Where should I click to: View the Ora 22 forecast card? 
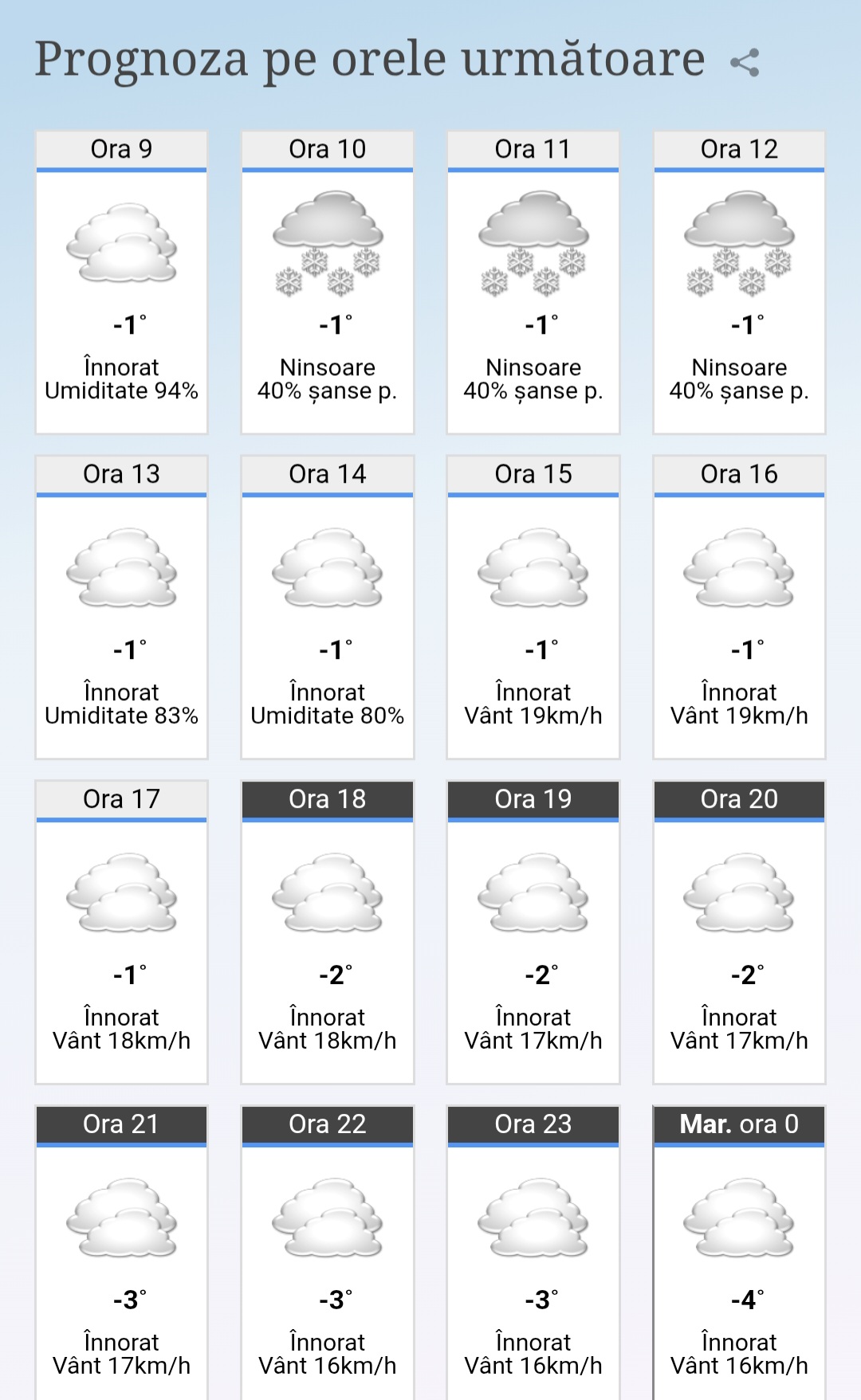tap(328, 1253)
